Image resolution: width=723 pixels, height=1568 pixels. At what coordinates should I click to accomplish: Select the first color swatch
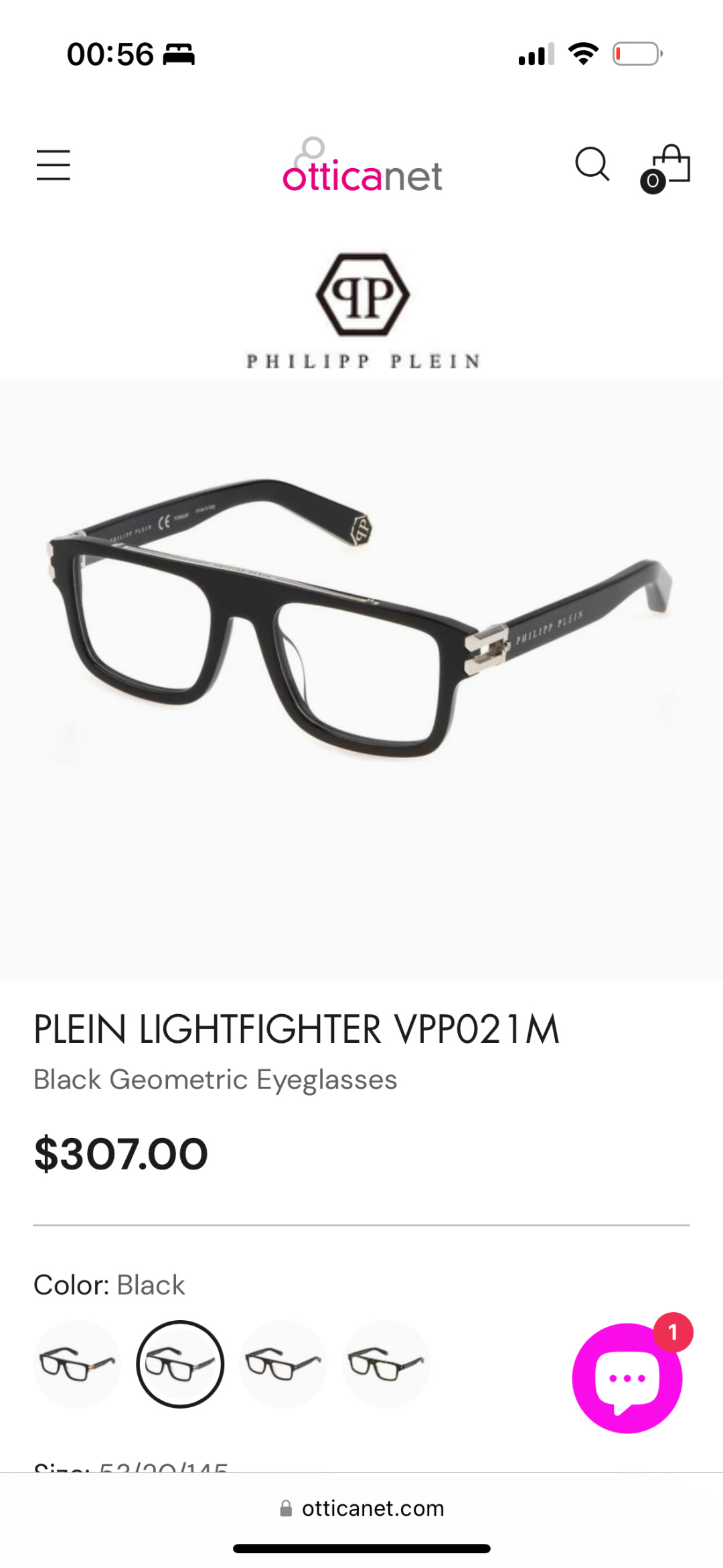click(77, 1364)
